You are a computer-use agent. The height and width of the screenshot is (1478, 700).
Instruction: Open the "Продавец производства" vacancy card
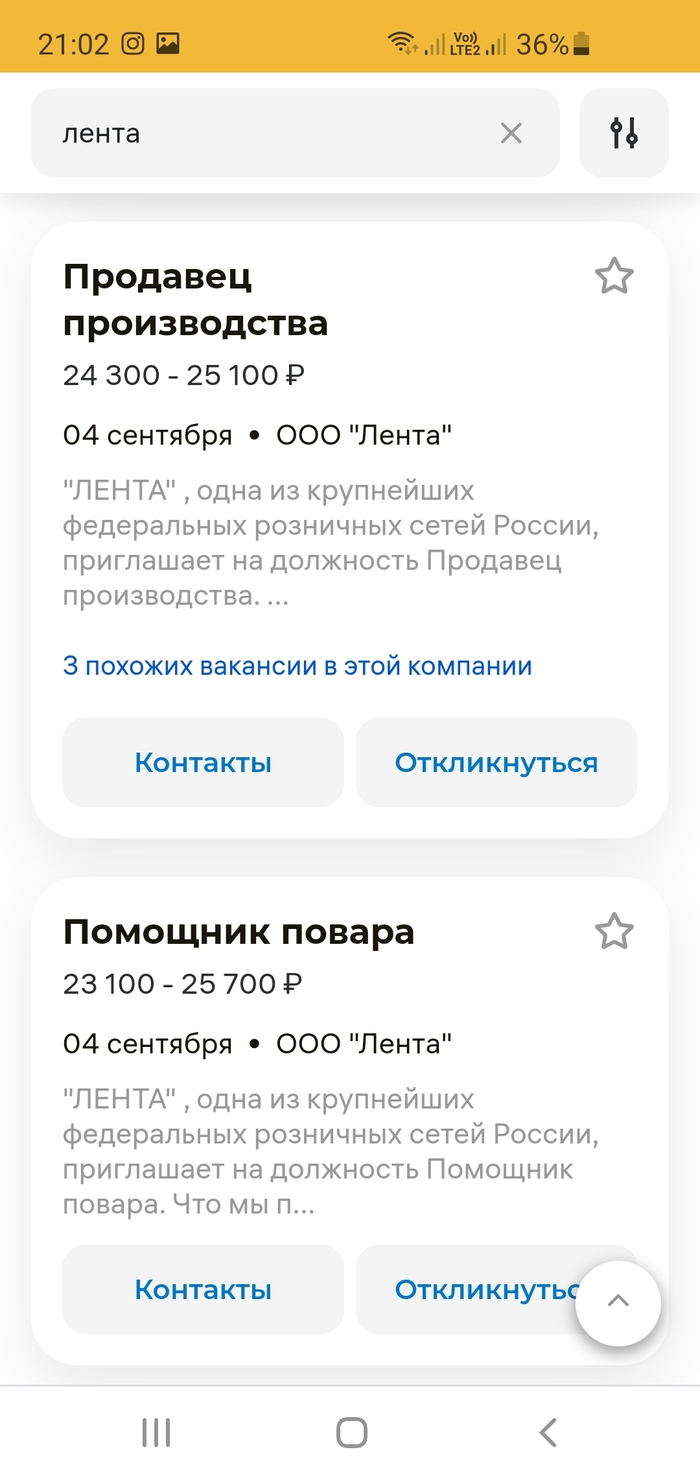196,299
